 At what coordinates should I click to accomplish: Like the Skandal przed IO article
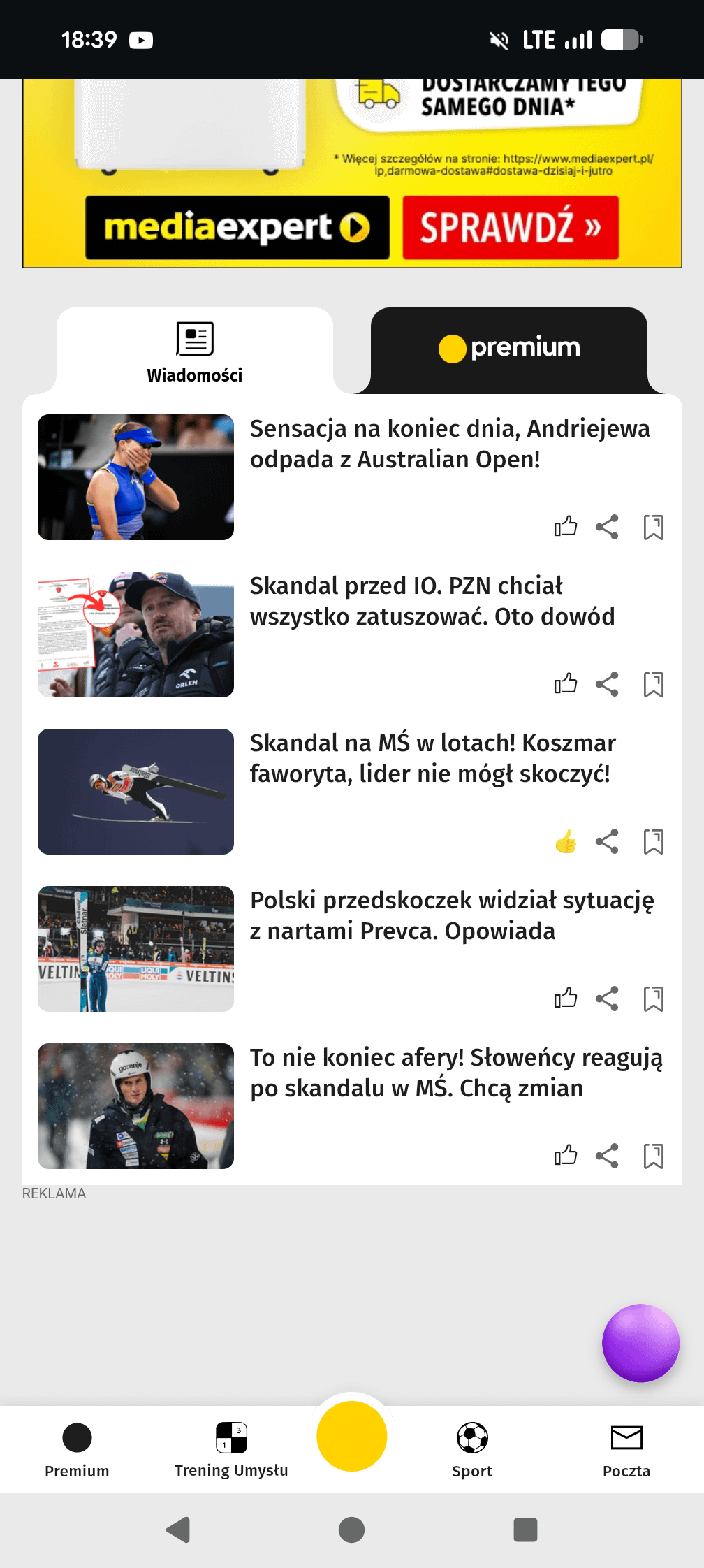point(566,684)
